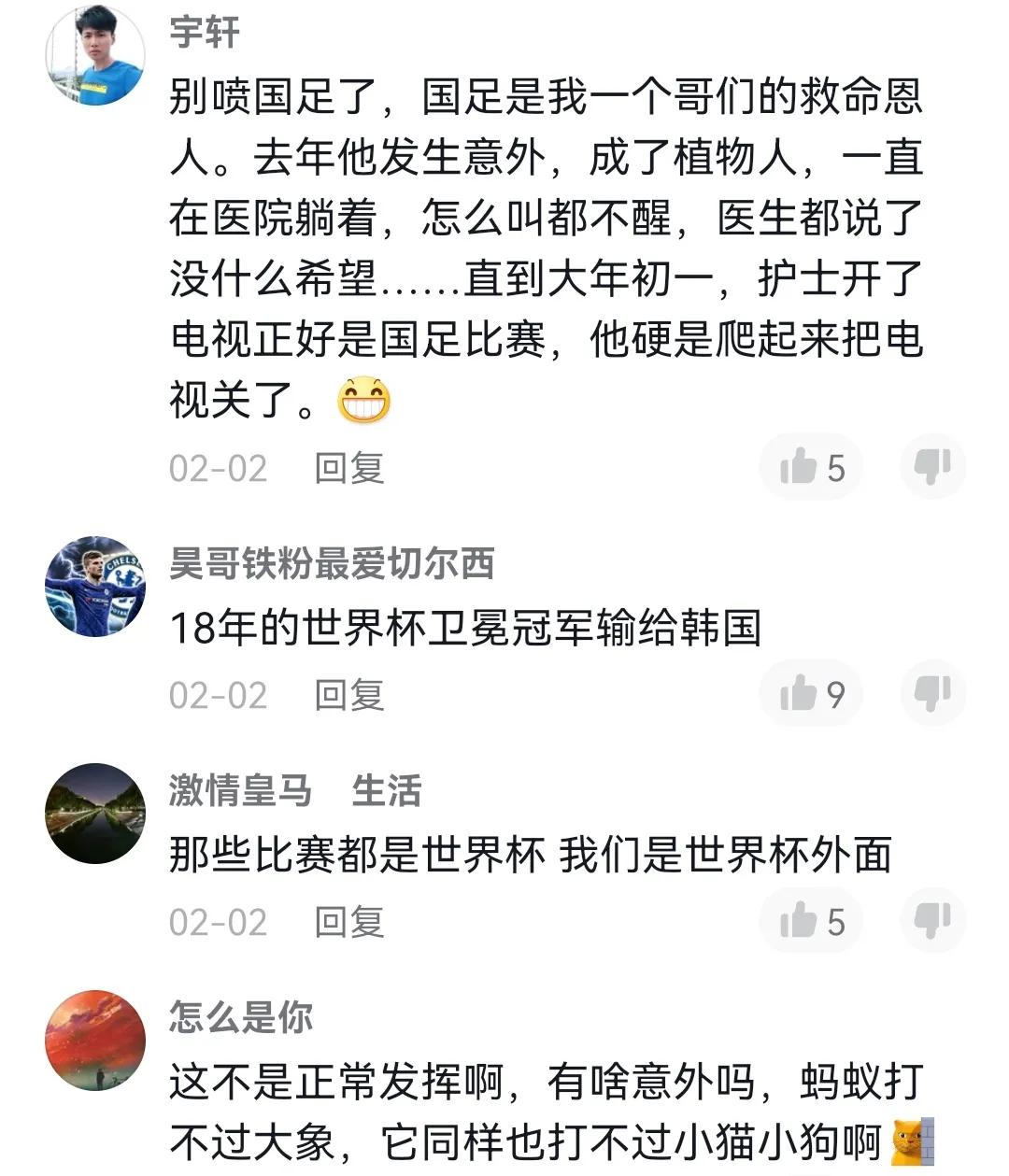The image size is (1009, 1176).
Task: Tap 回复 under 激情皇马's comment
Action: (348, 923)
